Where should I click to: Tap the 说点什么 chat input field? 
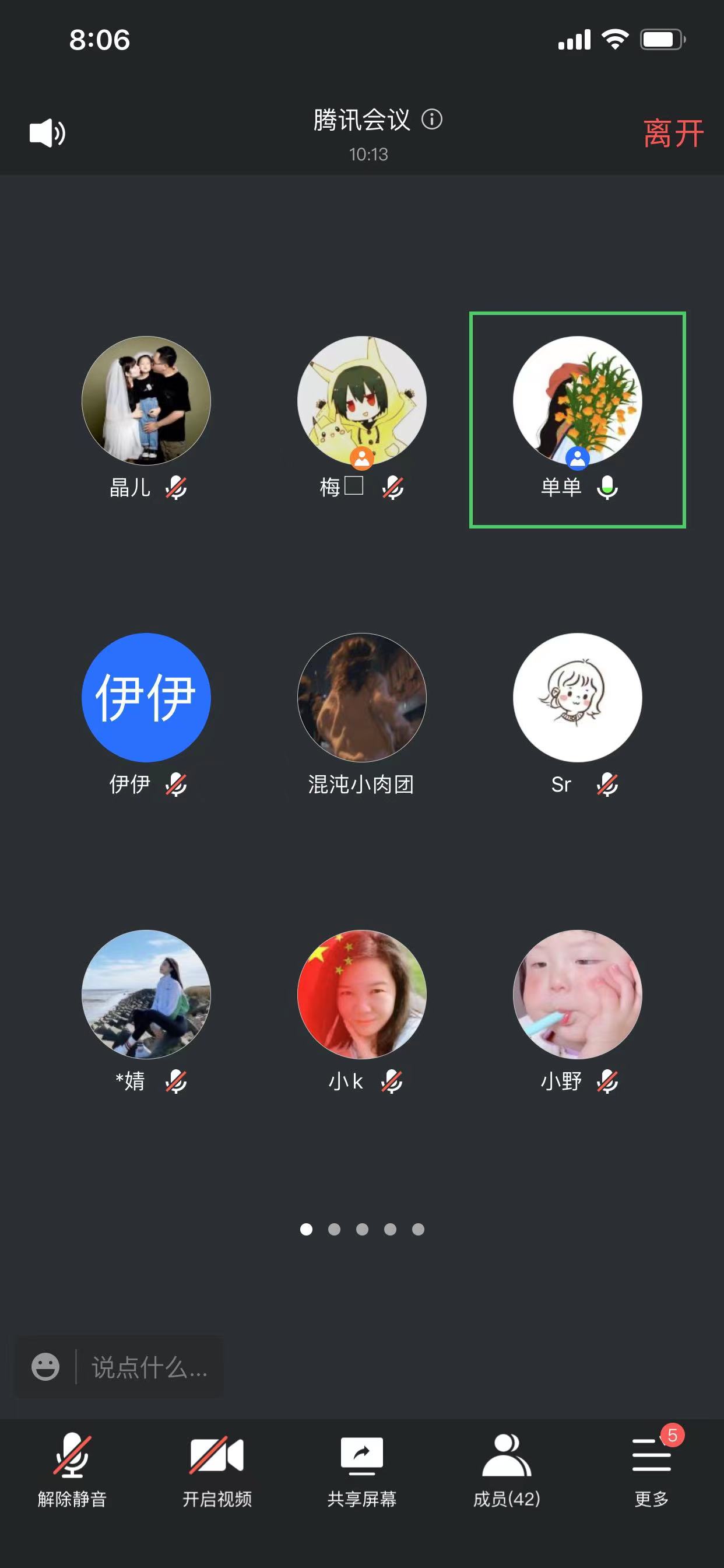coord(150,1367)
